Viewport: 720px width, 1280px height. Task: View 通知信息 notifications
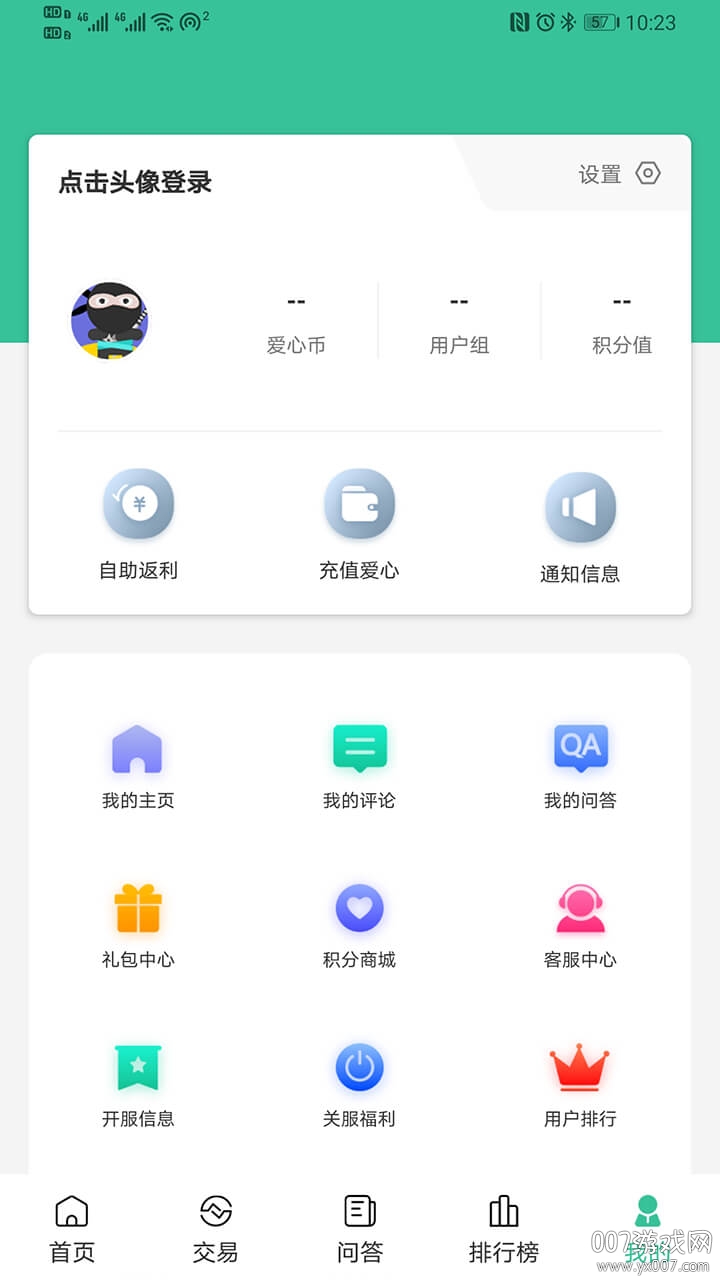580,508
